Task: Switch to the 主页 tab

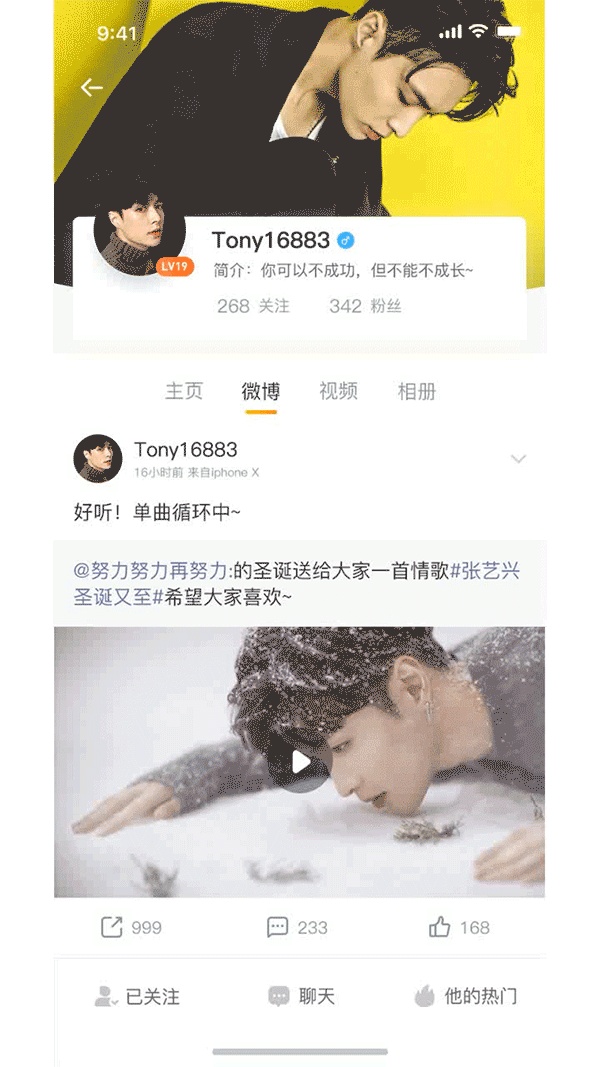Action: pos(184,392)
